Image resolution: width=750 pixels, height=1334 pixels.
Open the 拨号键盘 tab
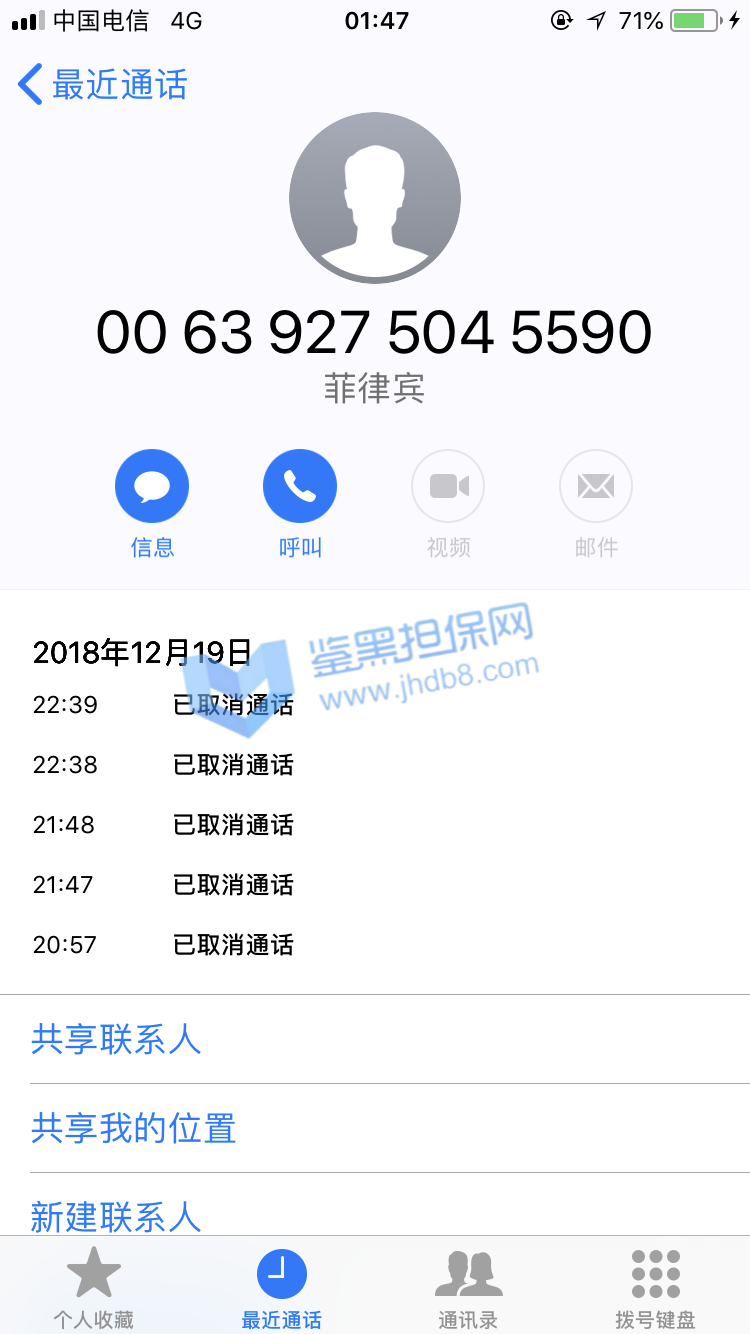[655, 1288]
